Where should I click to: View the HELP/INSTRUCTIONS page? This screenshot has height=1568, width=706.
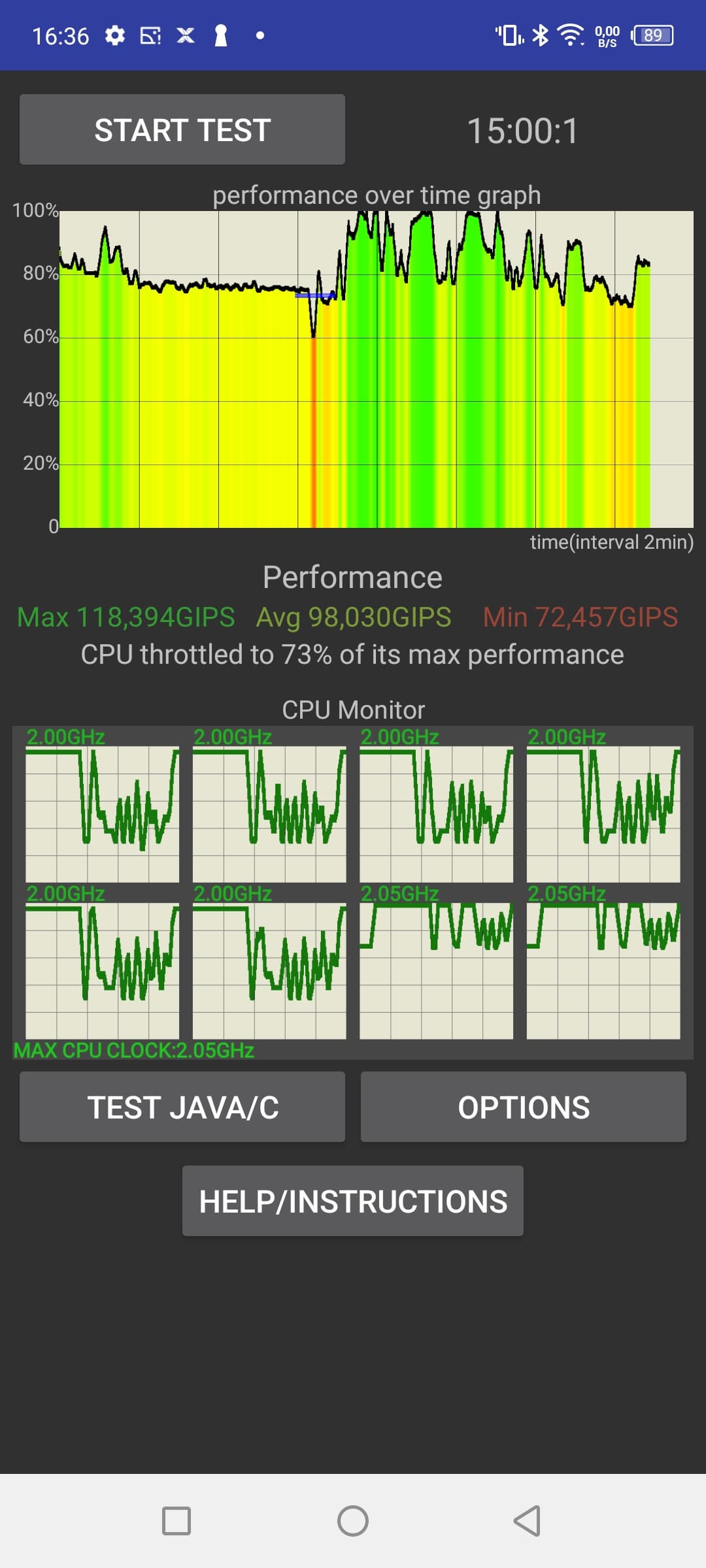click(353, 1201)
